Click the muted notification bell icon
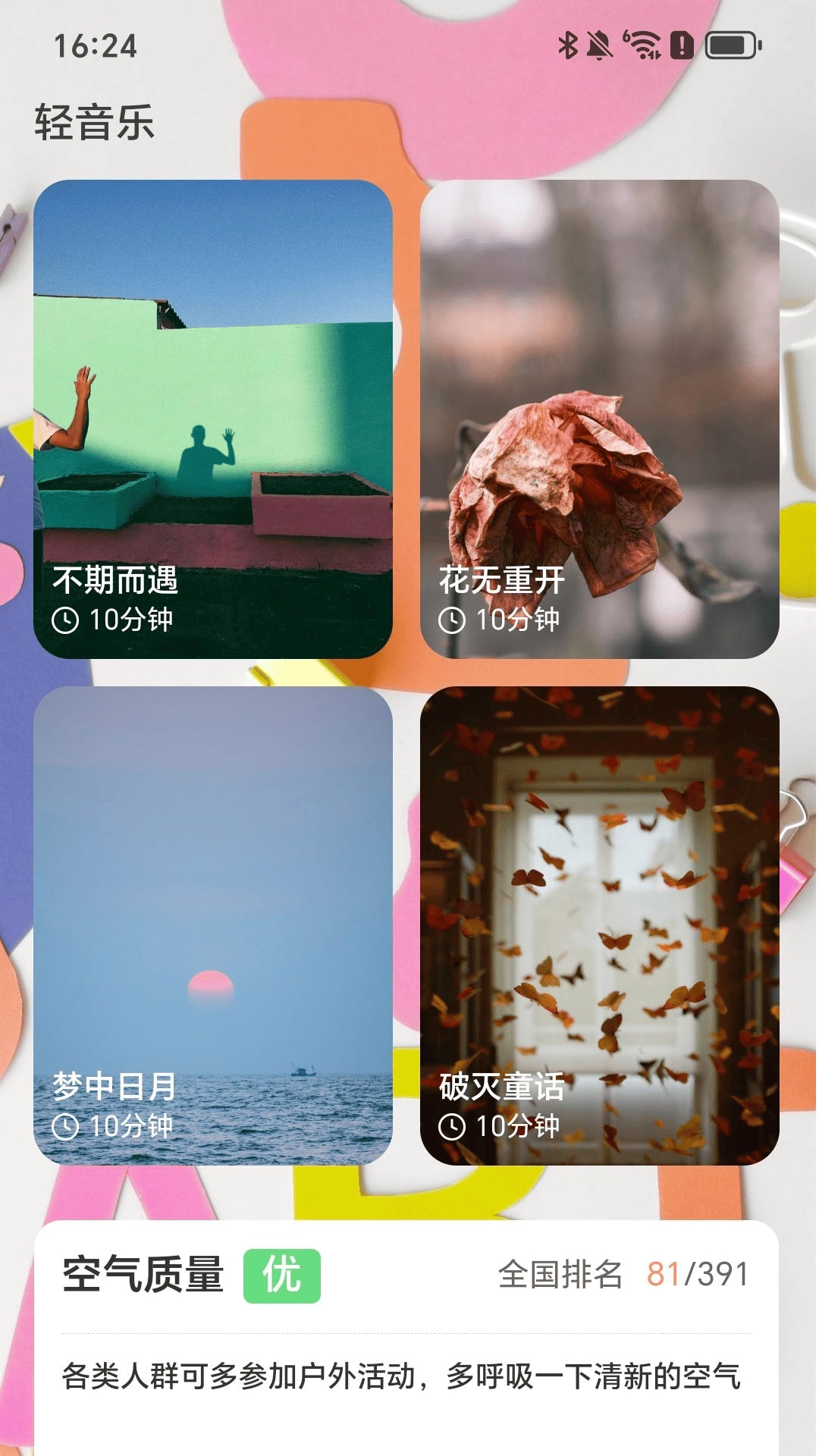This screenshot has height=1456, width=819. tap(601, 45)
